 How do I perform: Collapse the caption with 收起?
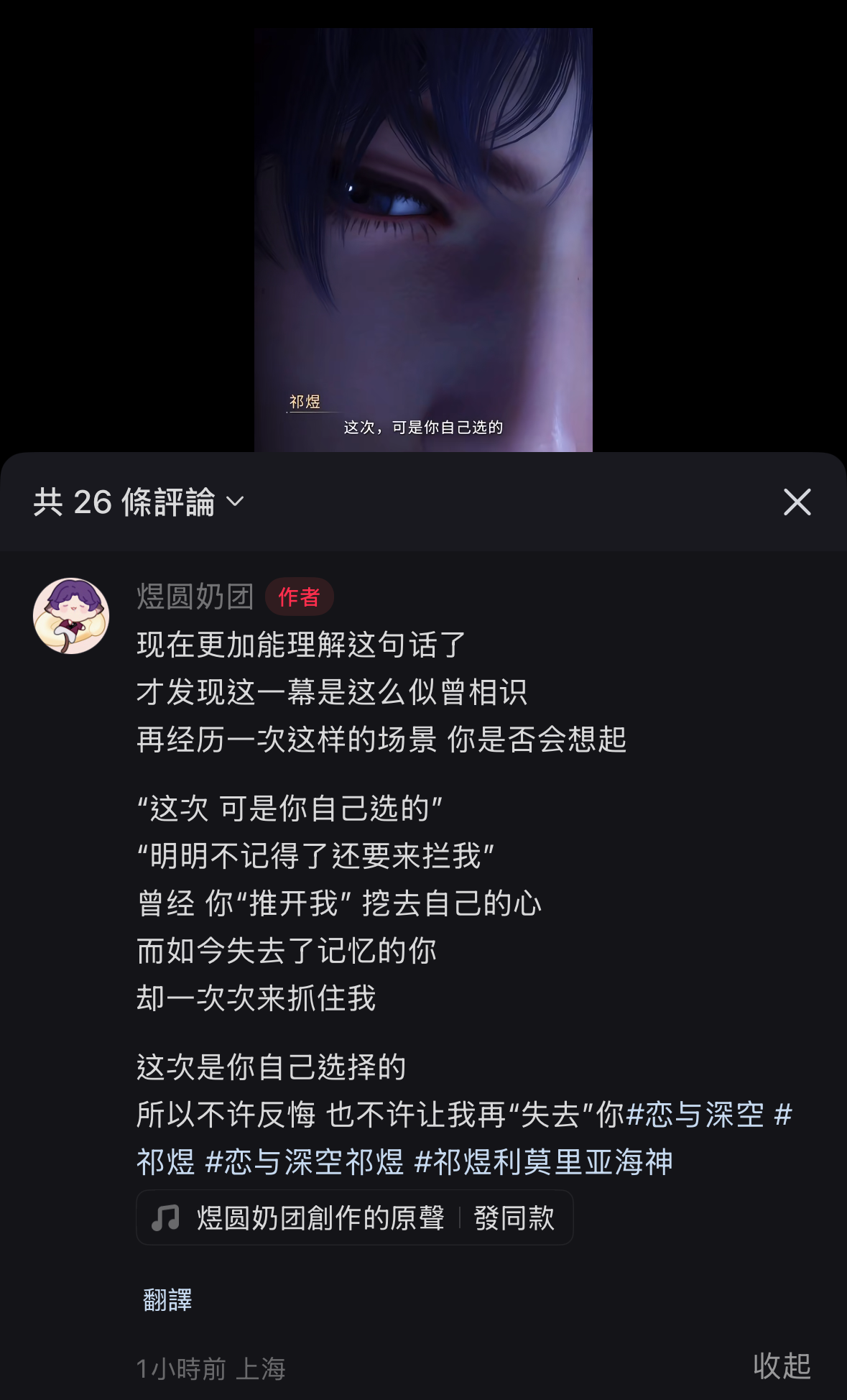pos(782,1366)
